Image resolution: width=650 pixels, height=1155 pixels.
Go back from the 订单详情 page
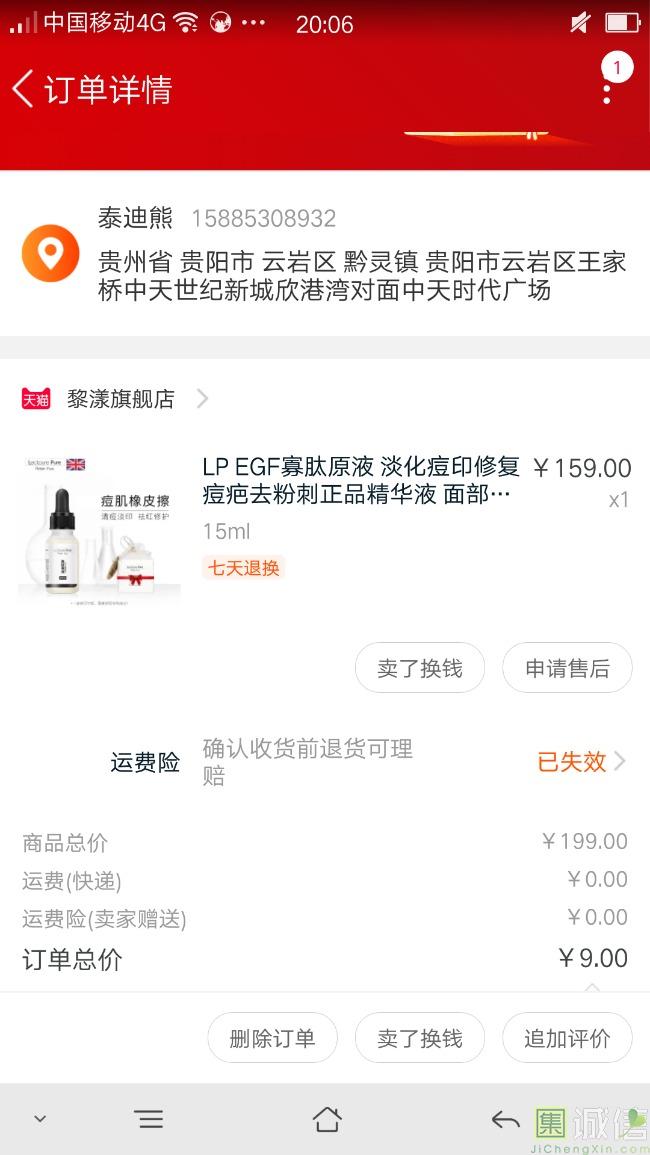click(24, 89)
